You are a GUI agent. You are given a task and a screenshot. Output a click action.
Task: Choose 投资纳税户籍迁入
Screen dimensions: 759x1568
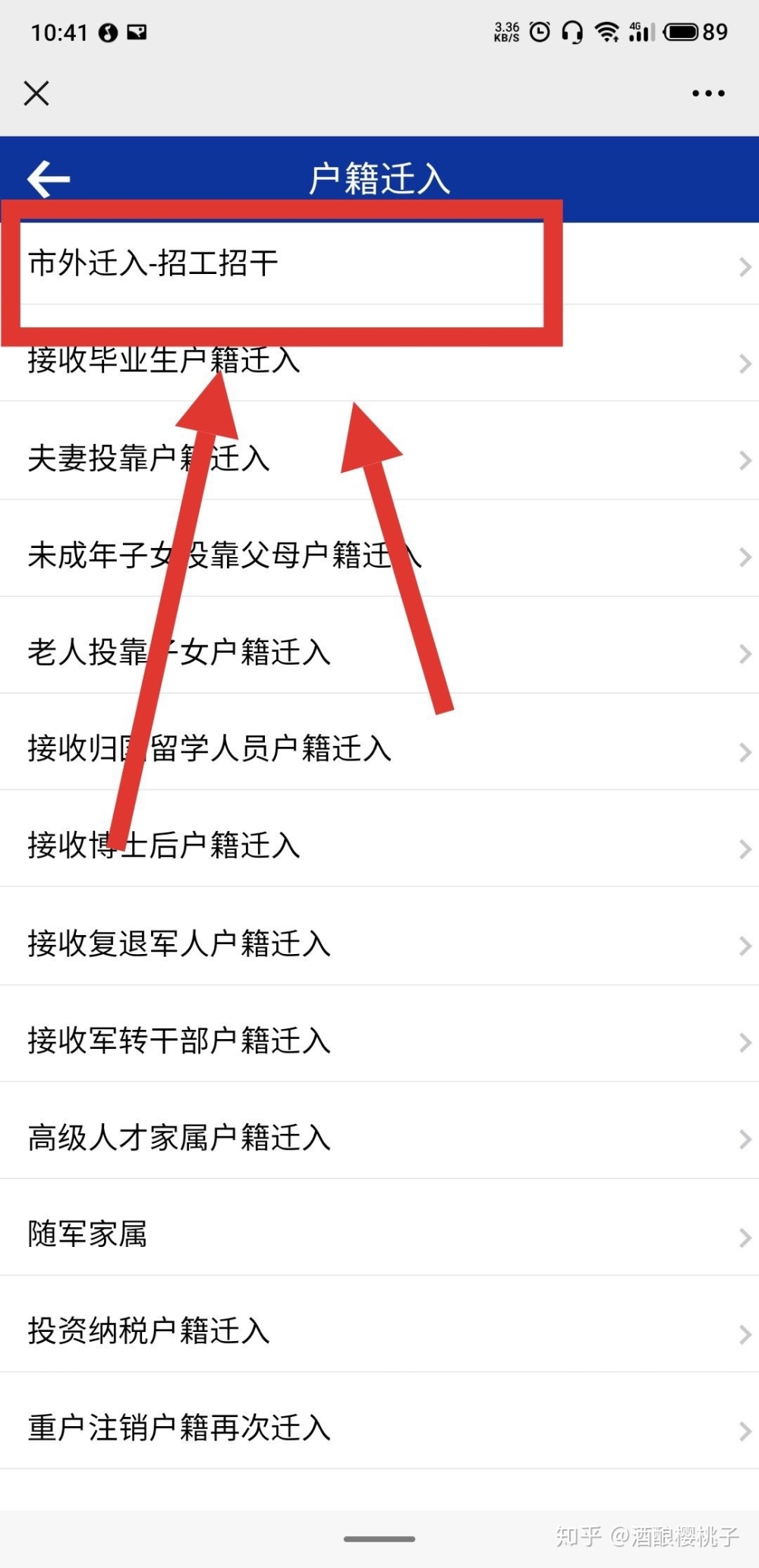coord(379,1331)
